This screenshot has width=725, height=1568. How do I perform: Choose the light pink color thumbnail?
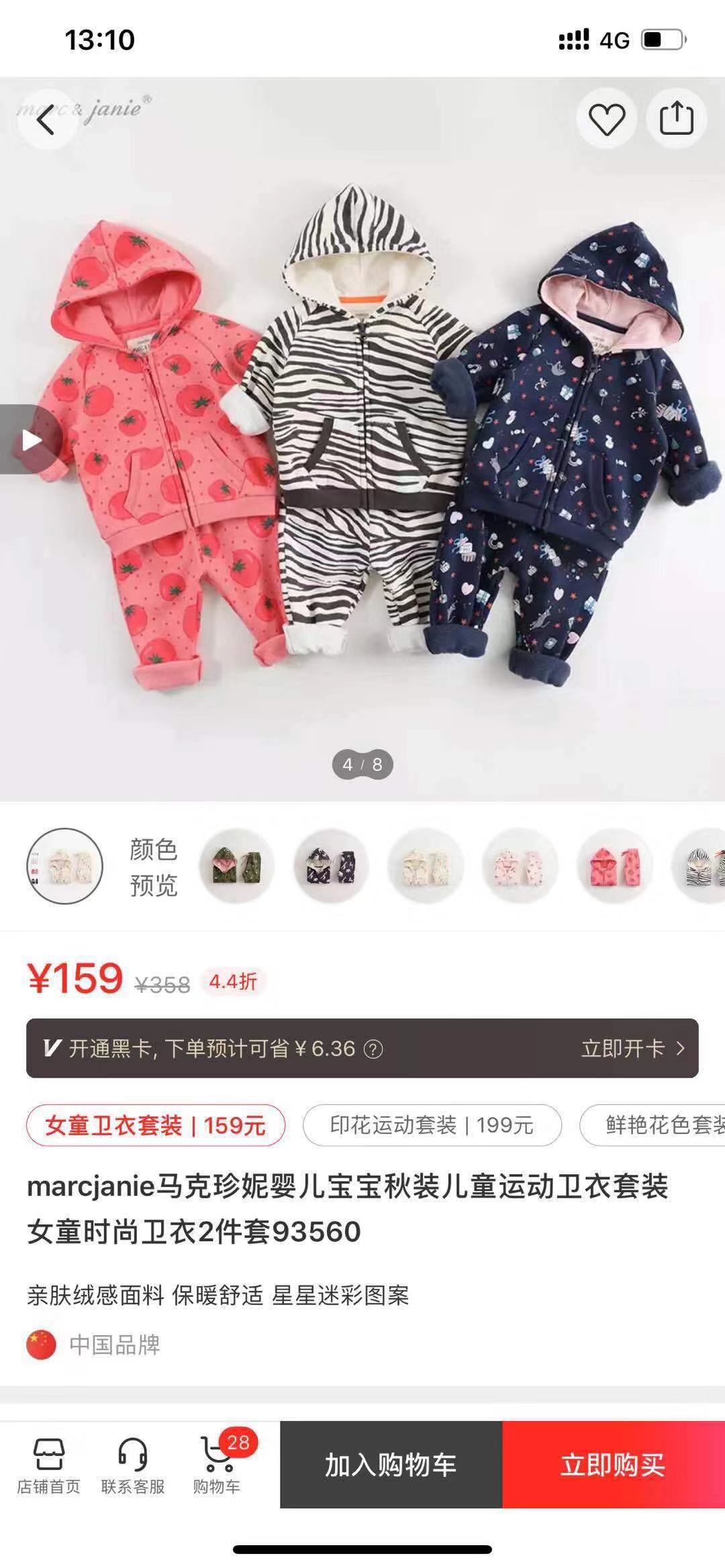(520, 866)
